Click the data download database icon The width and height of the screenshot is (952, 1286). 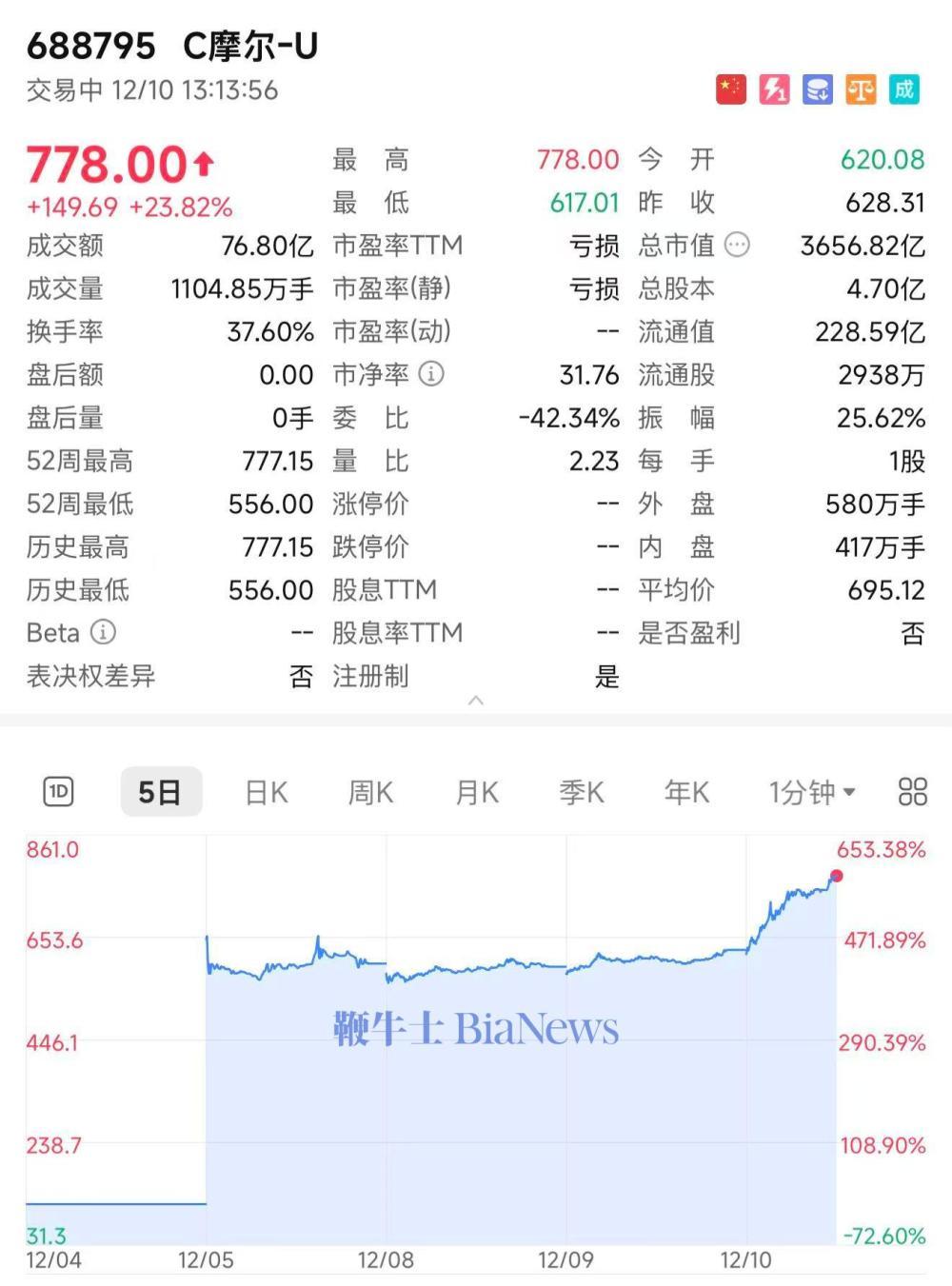point(818,89)
